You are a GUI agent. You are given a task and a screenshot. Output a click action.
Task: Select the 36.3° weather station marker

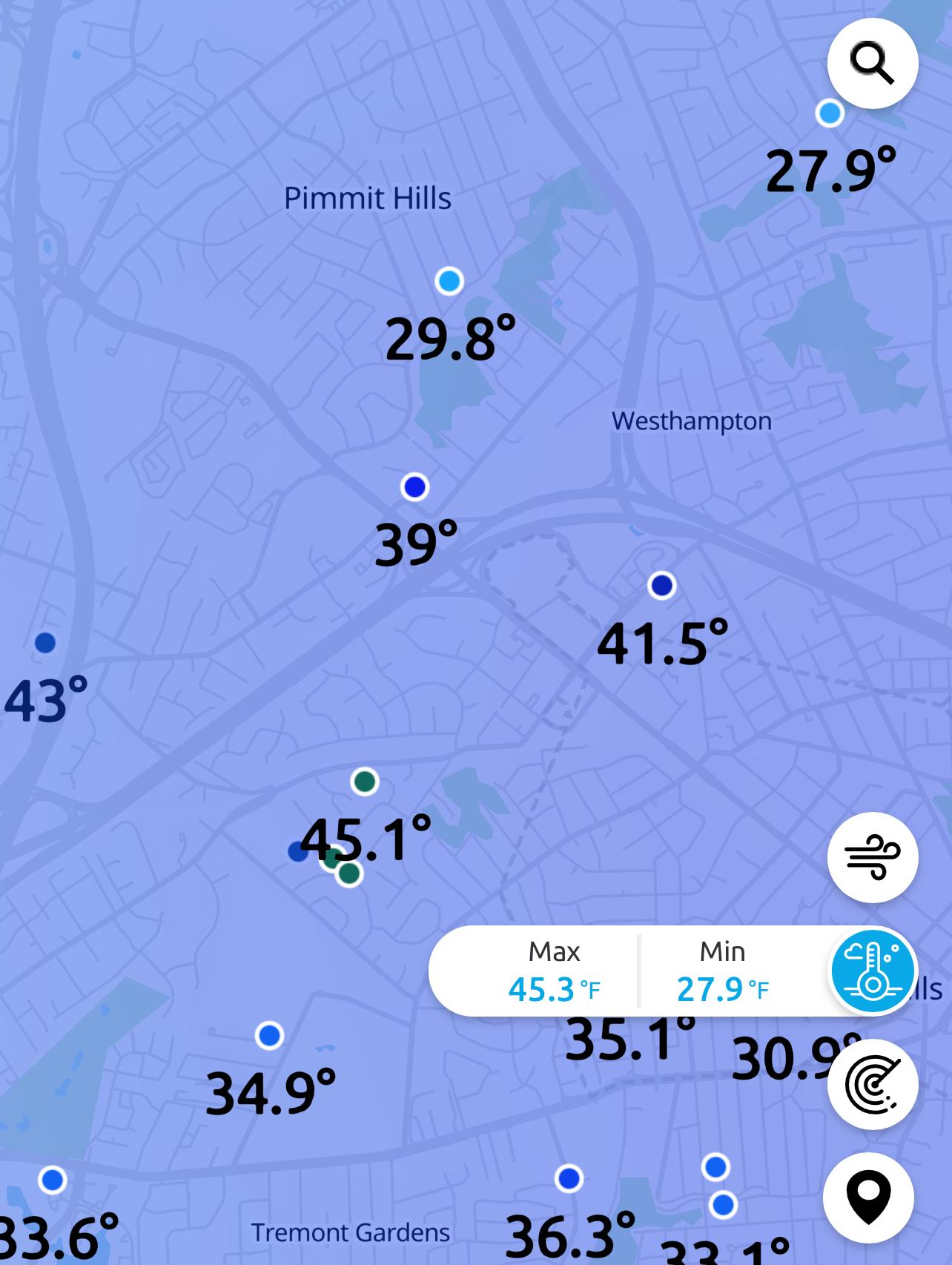click(569, 1178)
